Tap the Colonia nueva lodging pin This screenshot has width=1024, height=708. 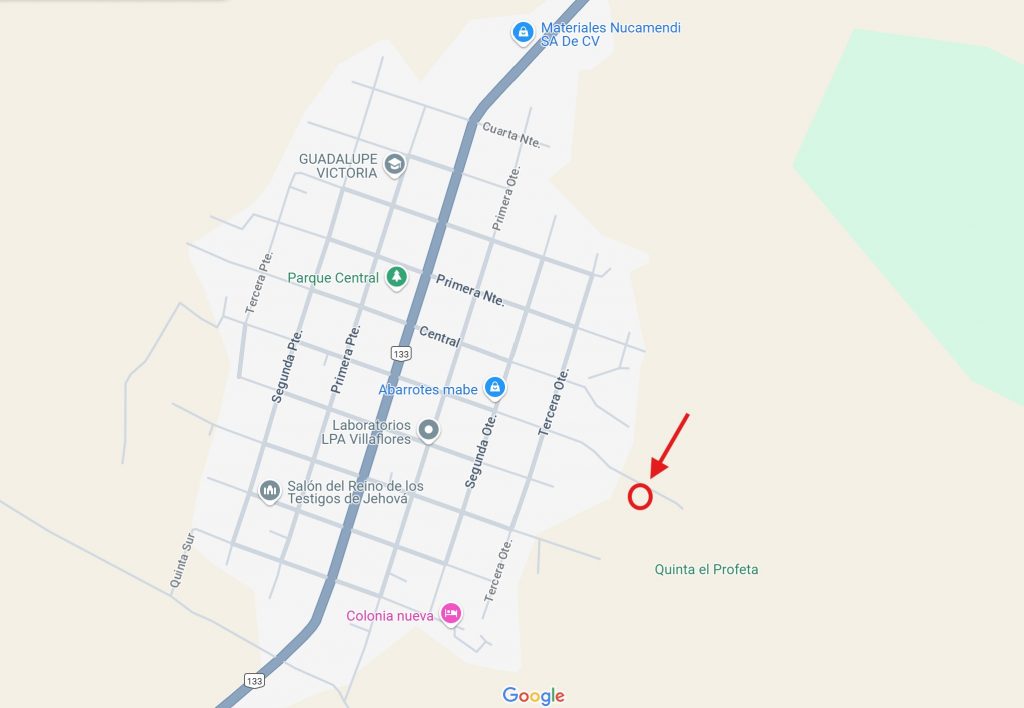(451, 614)
